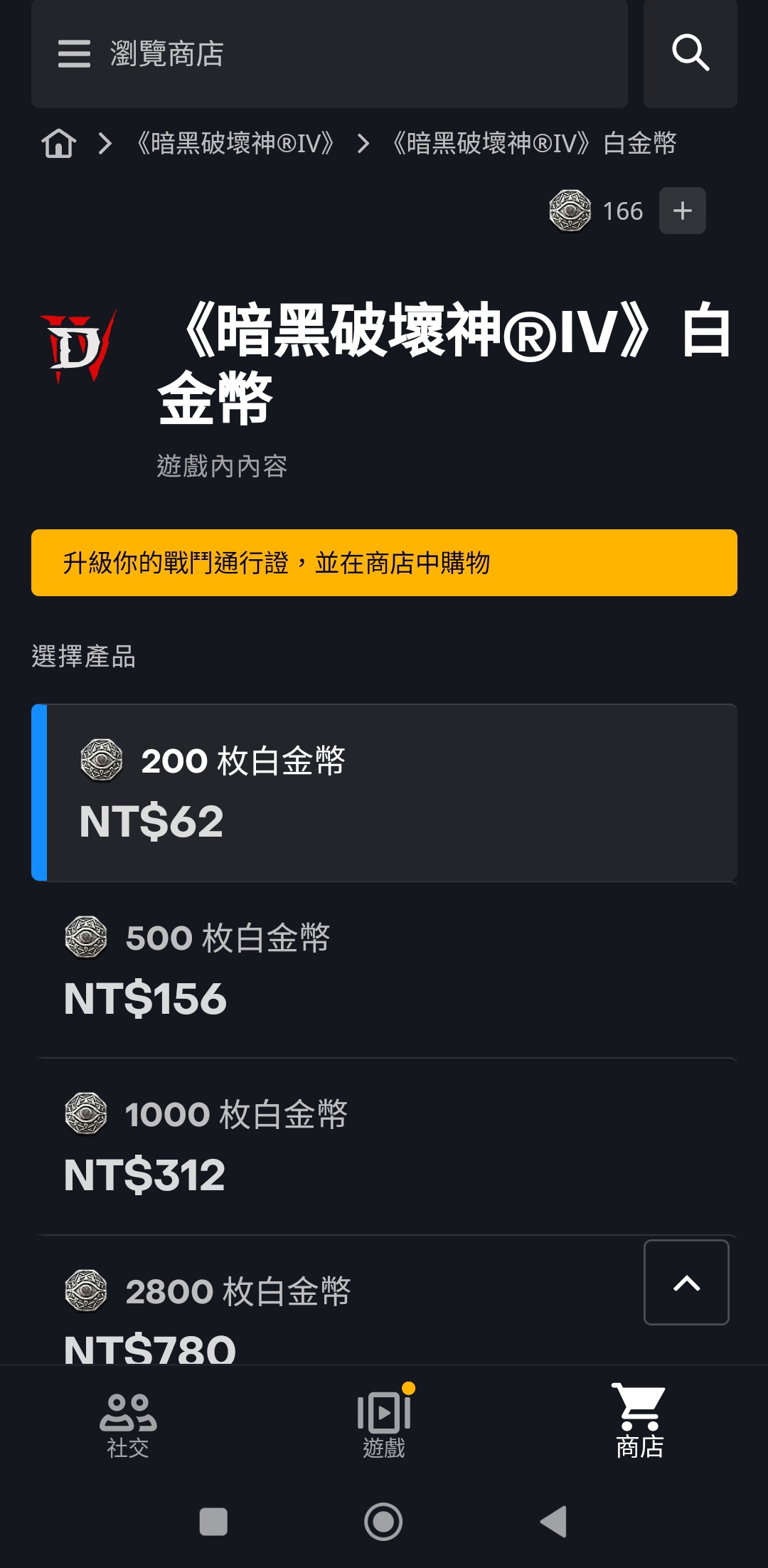The height and width of the screenshot is (1568, 768).
Task: Choose the 500 枚白金幣 product
Action: tap(384, 970)
